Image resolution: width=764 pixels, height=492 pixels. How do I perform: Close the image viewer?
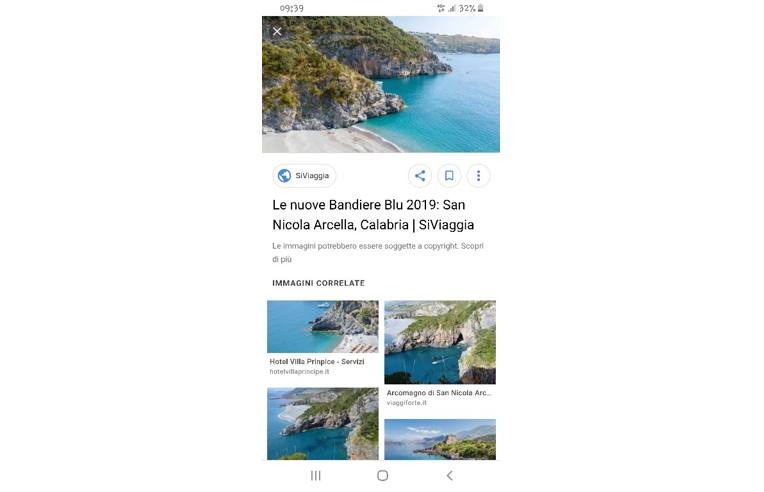277,31
